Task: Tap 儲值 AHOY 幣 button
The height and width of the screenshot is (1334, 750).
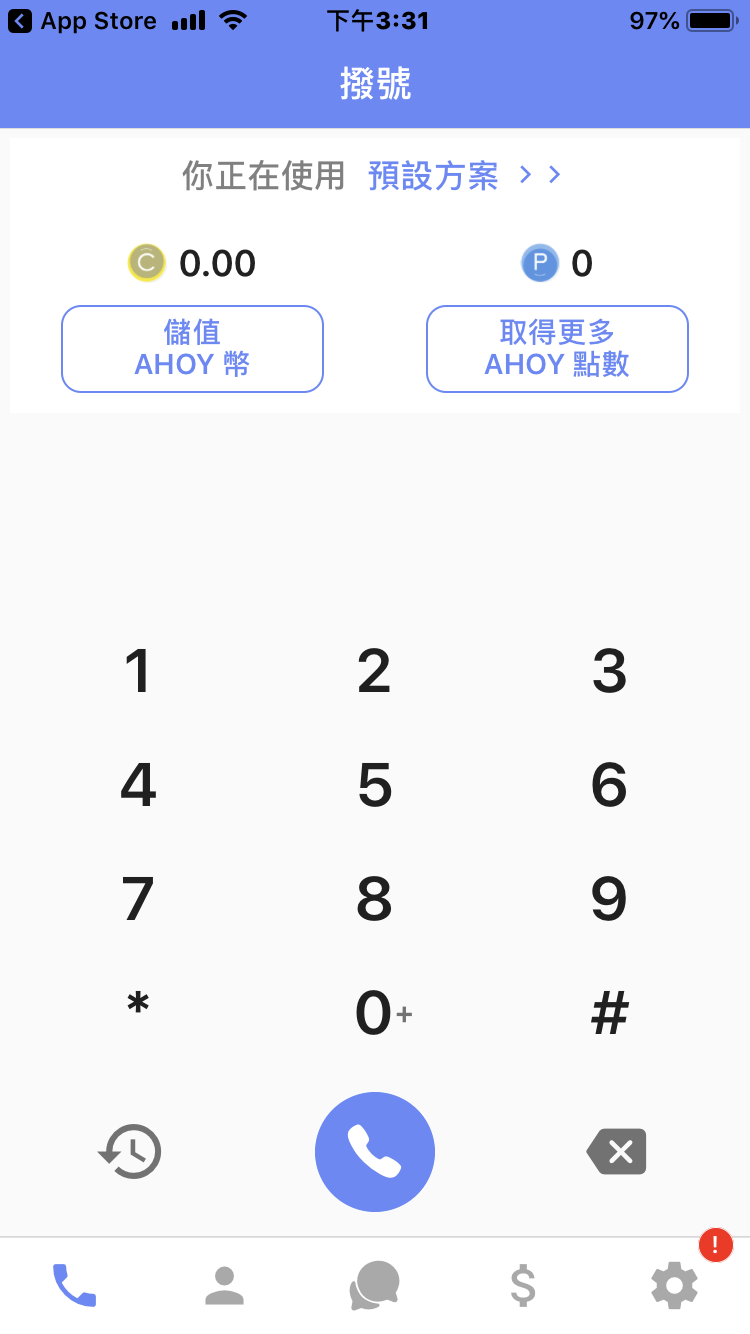Action: pos(192,349)
